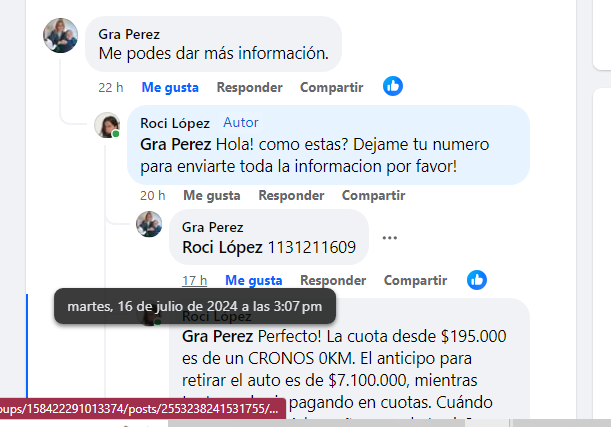
Task: Remove like from the 1131211609 comment
Action: click(254, 280)
